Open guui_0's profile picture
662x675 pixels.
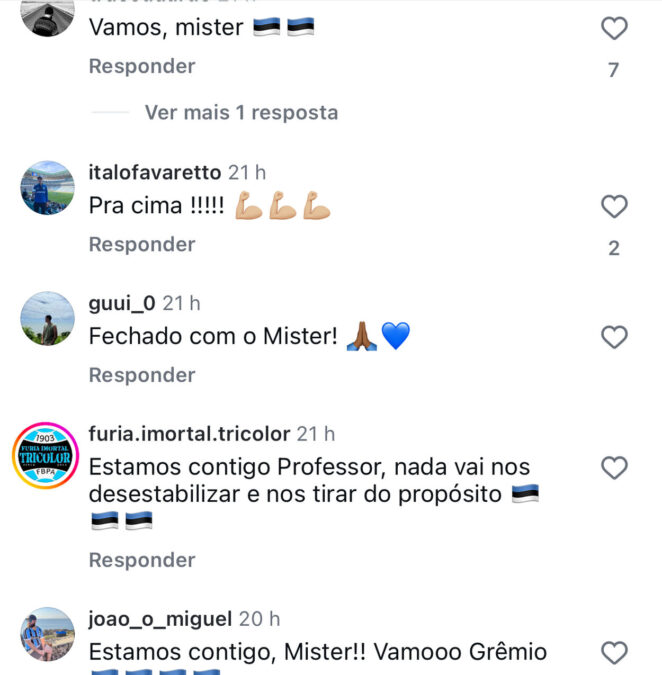point(47,319)
